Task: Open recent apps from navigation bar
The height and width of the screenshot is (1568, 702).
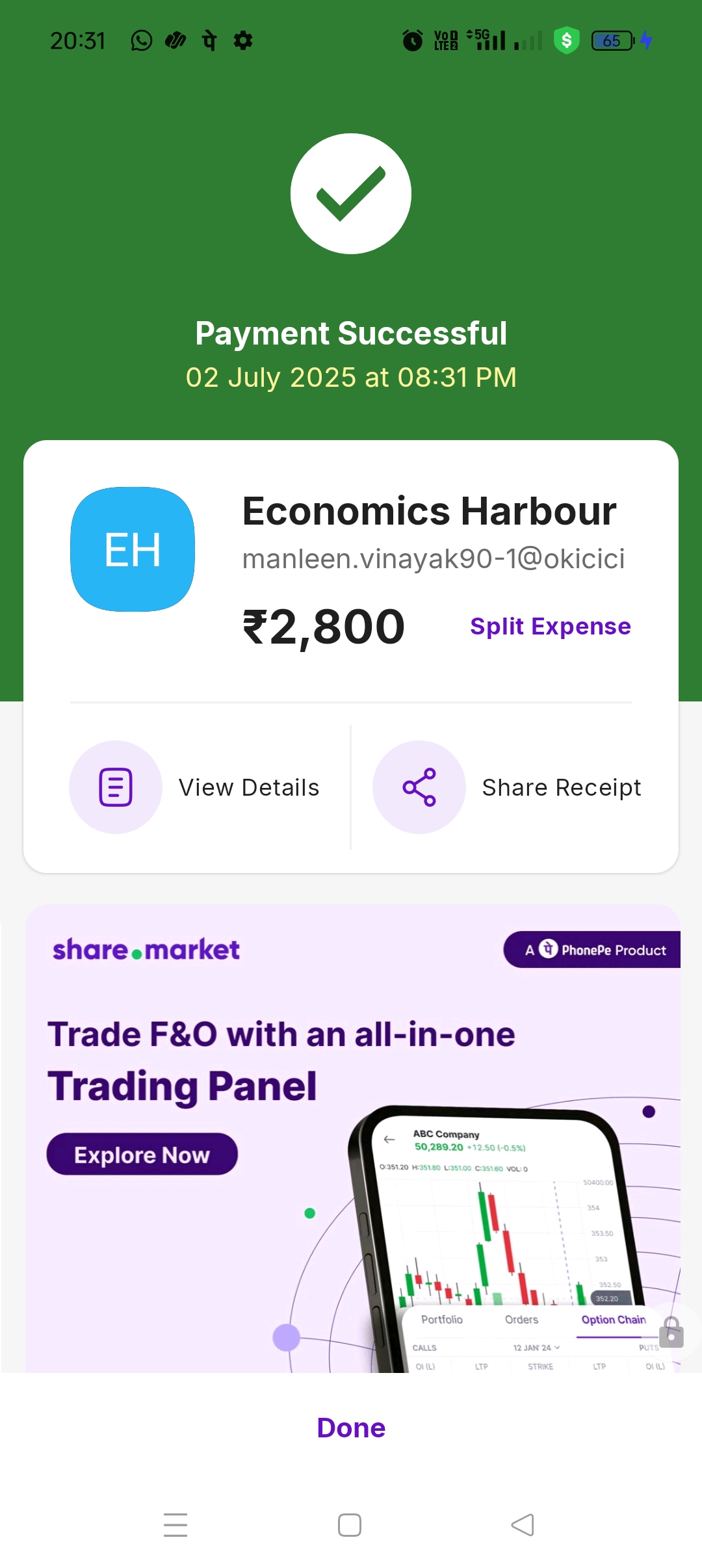Action: (x=175, y=1525)
